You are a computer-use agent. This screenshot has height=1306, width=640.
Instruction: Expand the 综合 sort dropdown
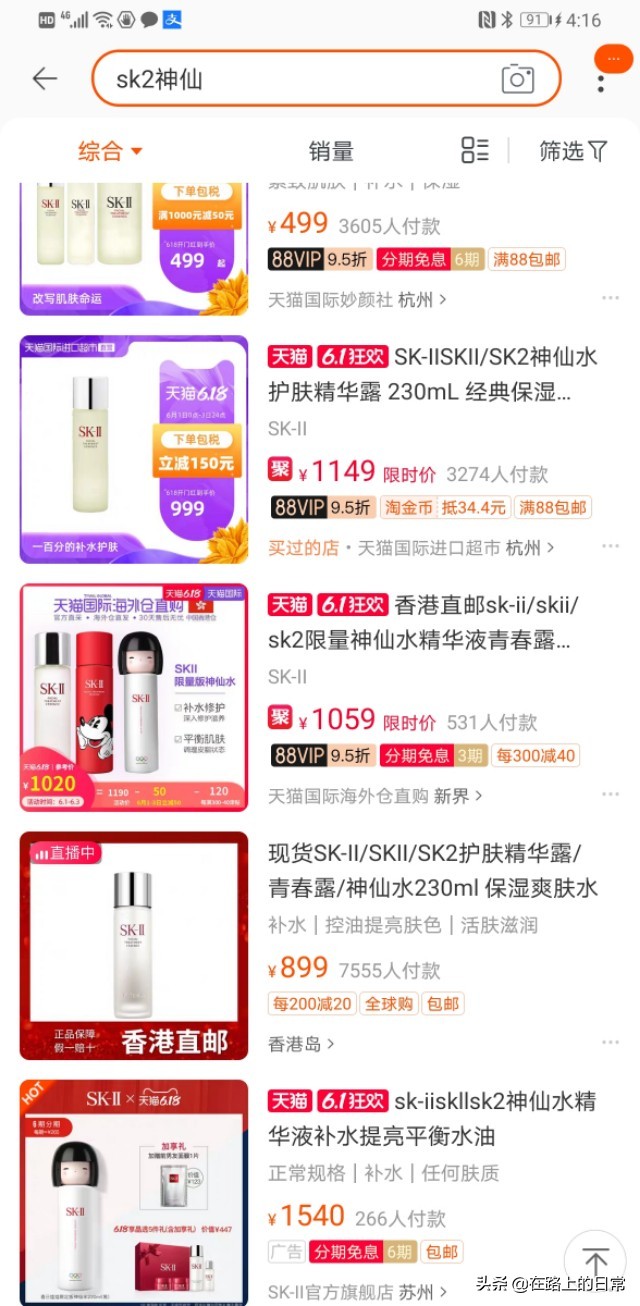(x=110, y=151)
